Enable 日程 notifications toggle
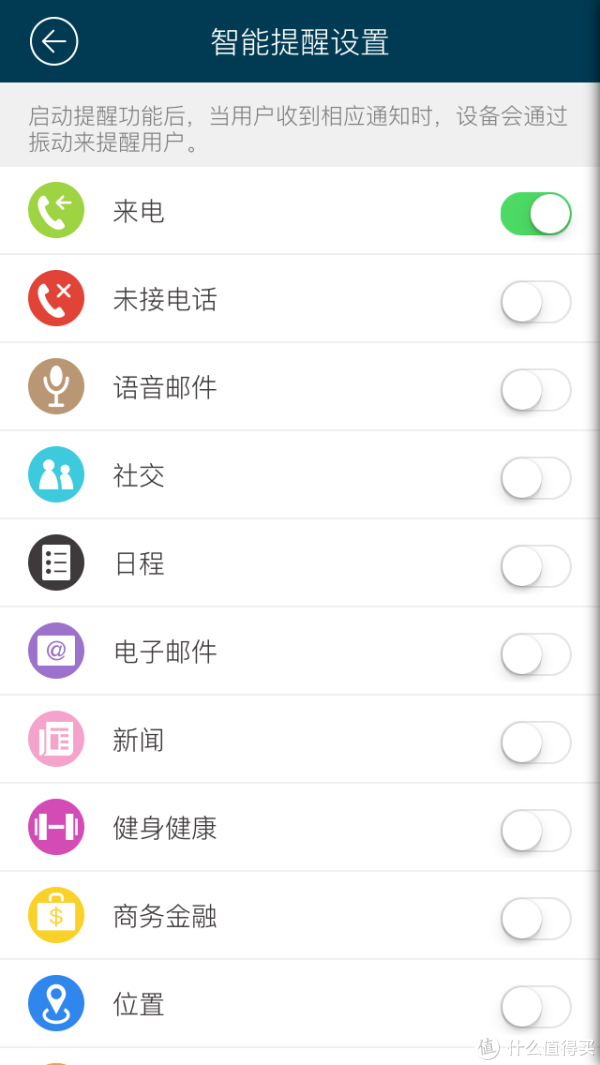This screenshot has height=1065, width=600. point(535,566)
